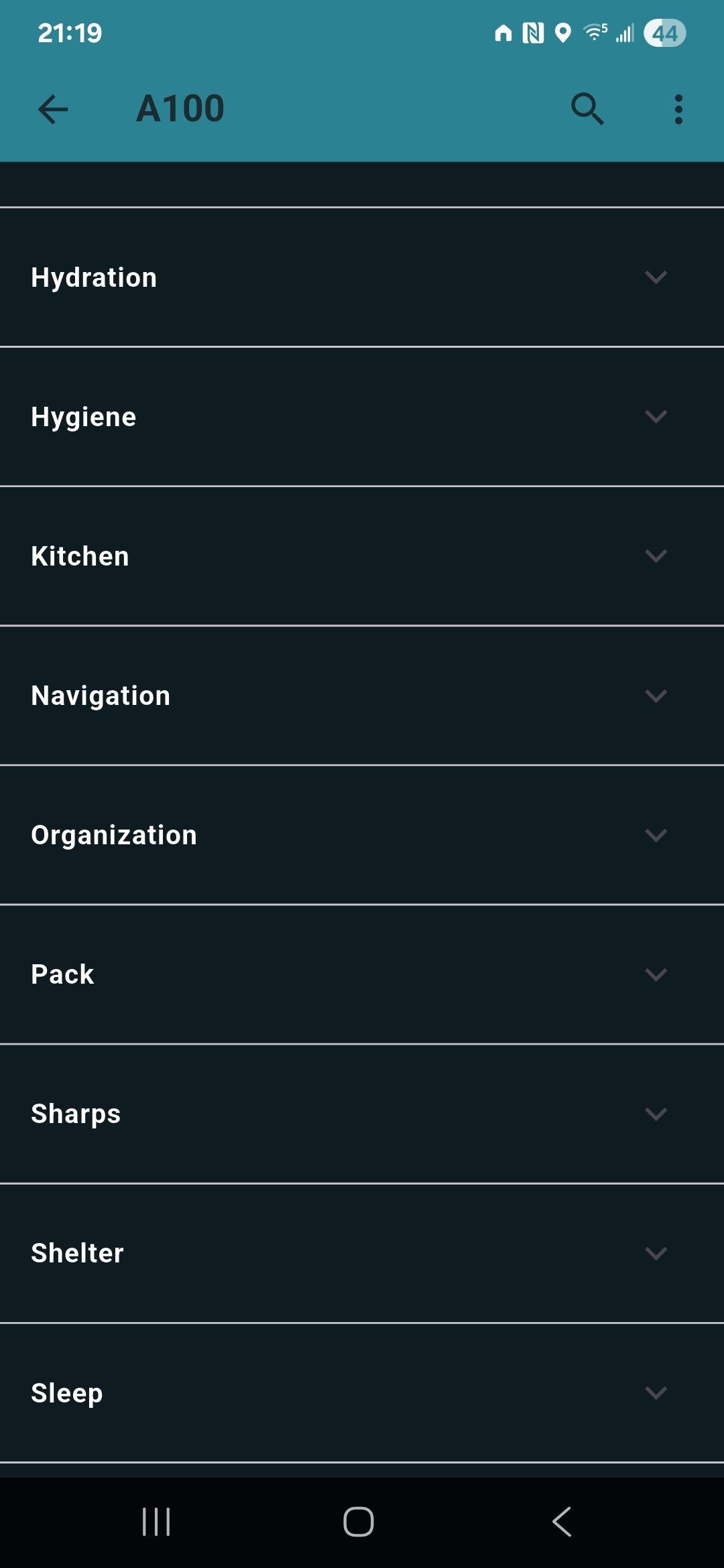This screenshot has height=1568, width=724.
Task: Expand the Sharps section
Action: pos(656,1114)
